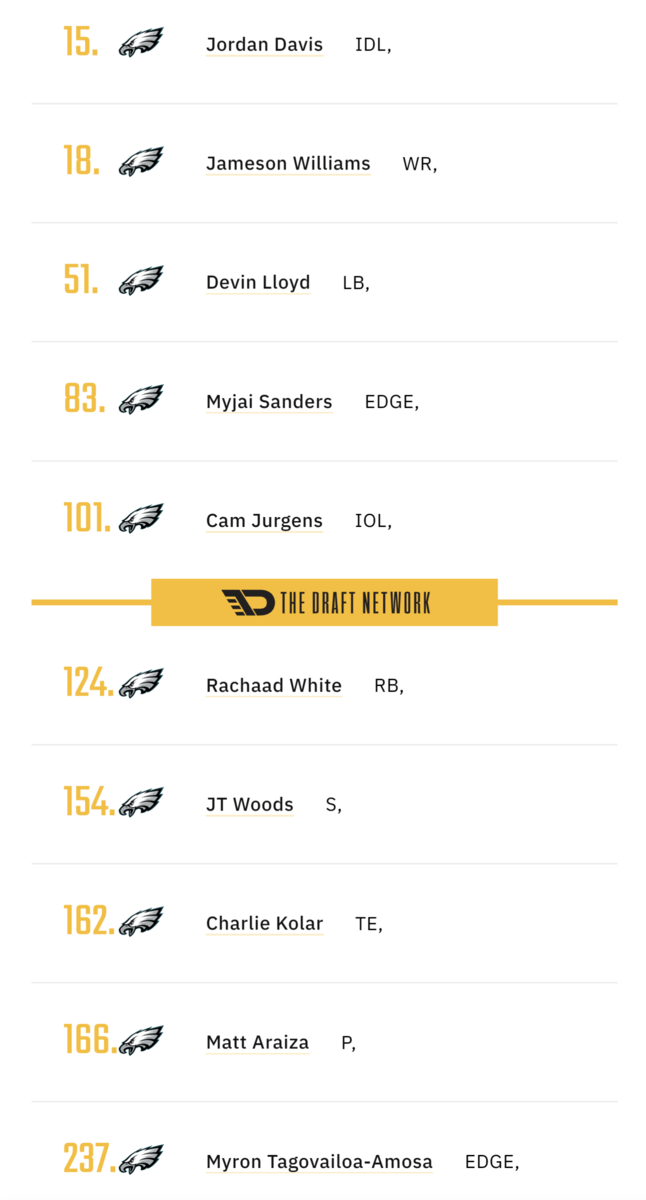Tap the Matt Araiza name link

[257, 1043]
